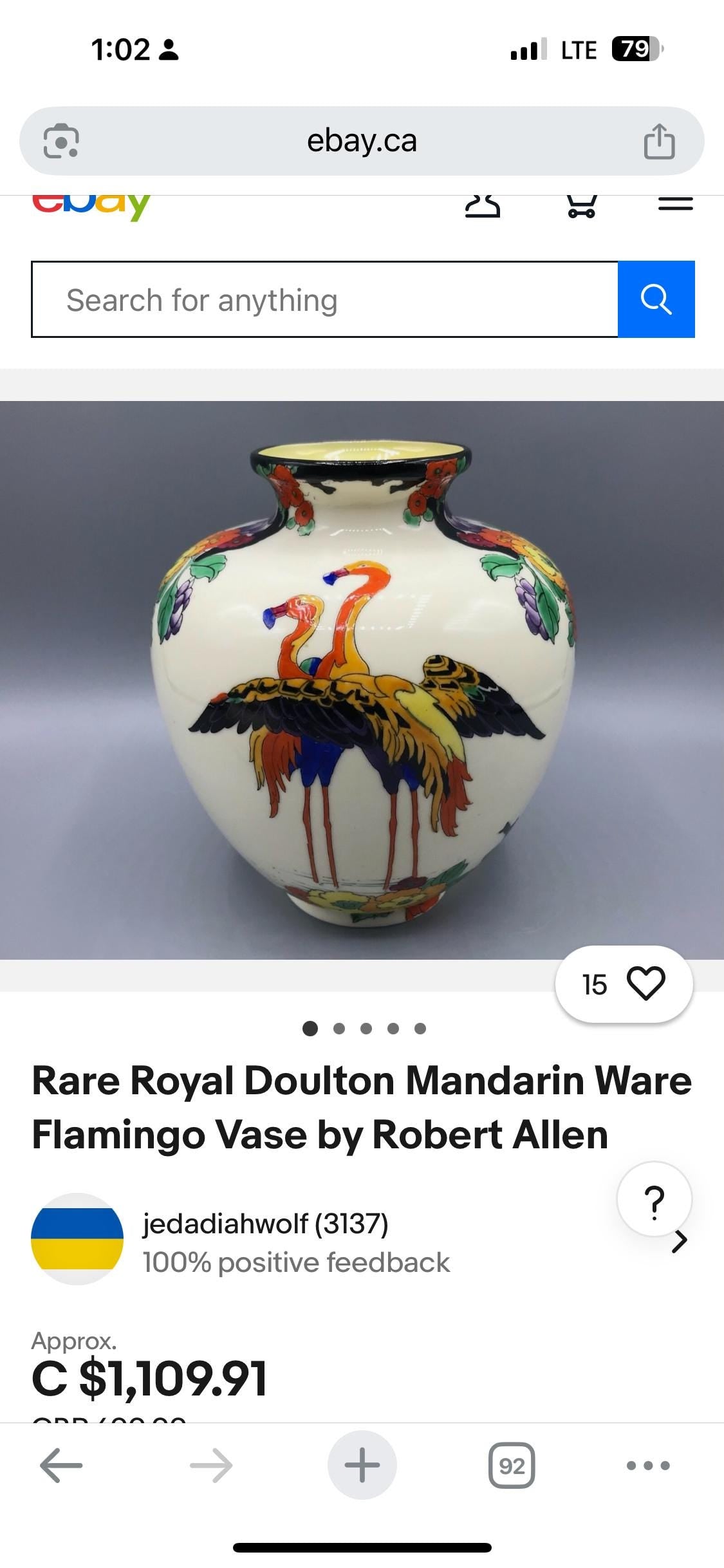Open the browser's three-dot menu

648,1465
